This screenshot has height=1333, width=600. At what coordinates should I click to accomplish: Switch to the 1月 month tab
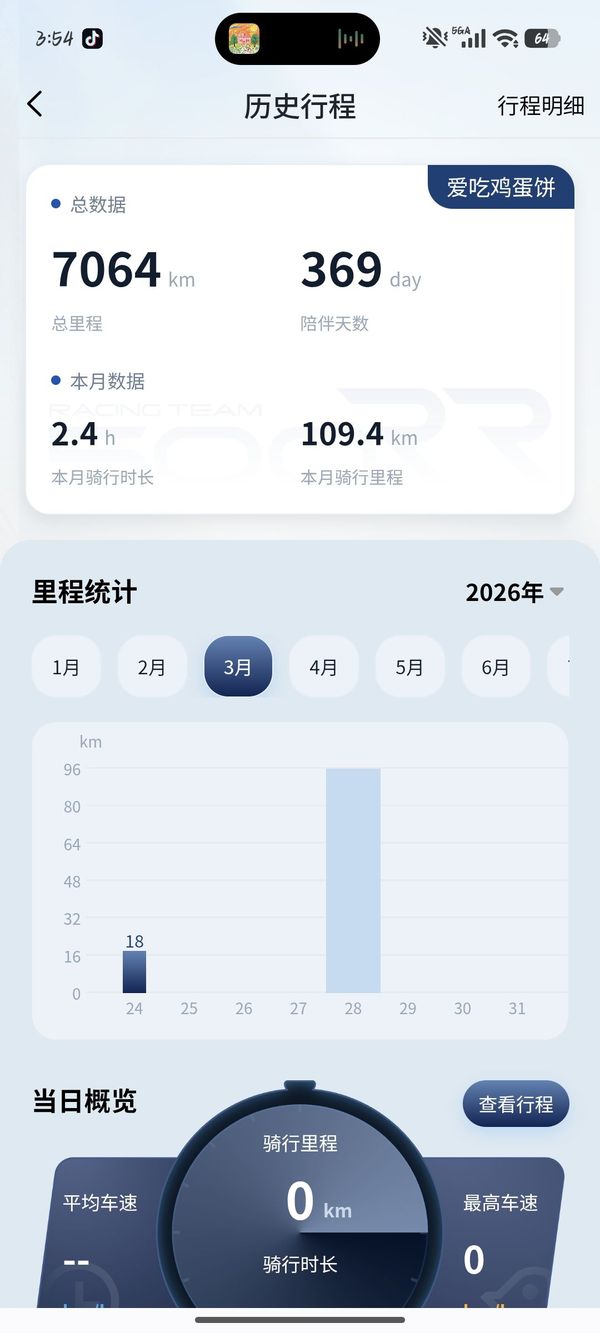(x=66, y=667)
